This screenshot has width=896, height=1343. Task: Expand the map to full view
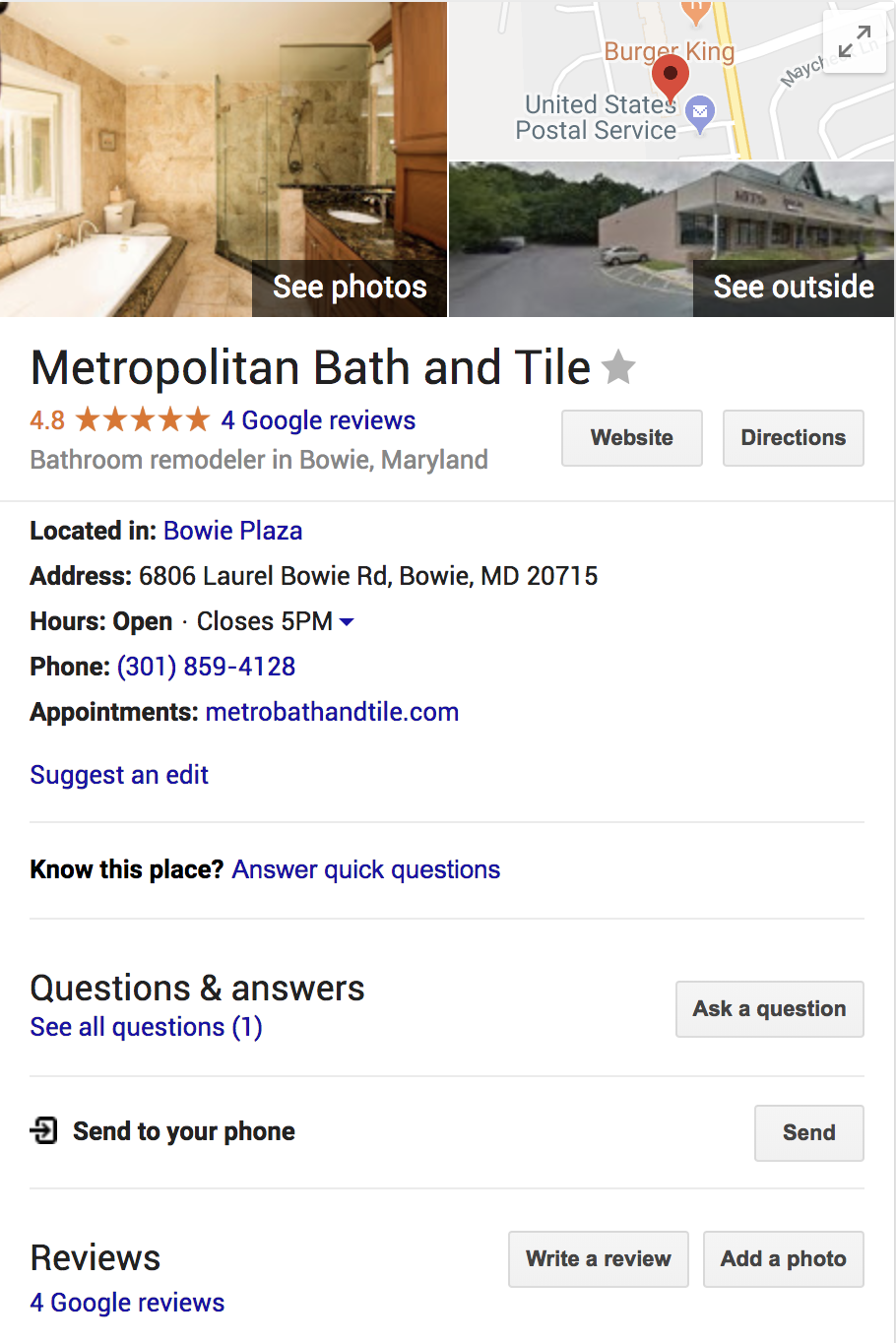(x=854, y=42)
